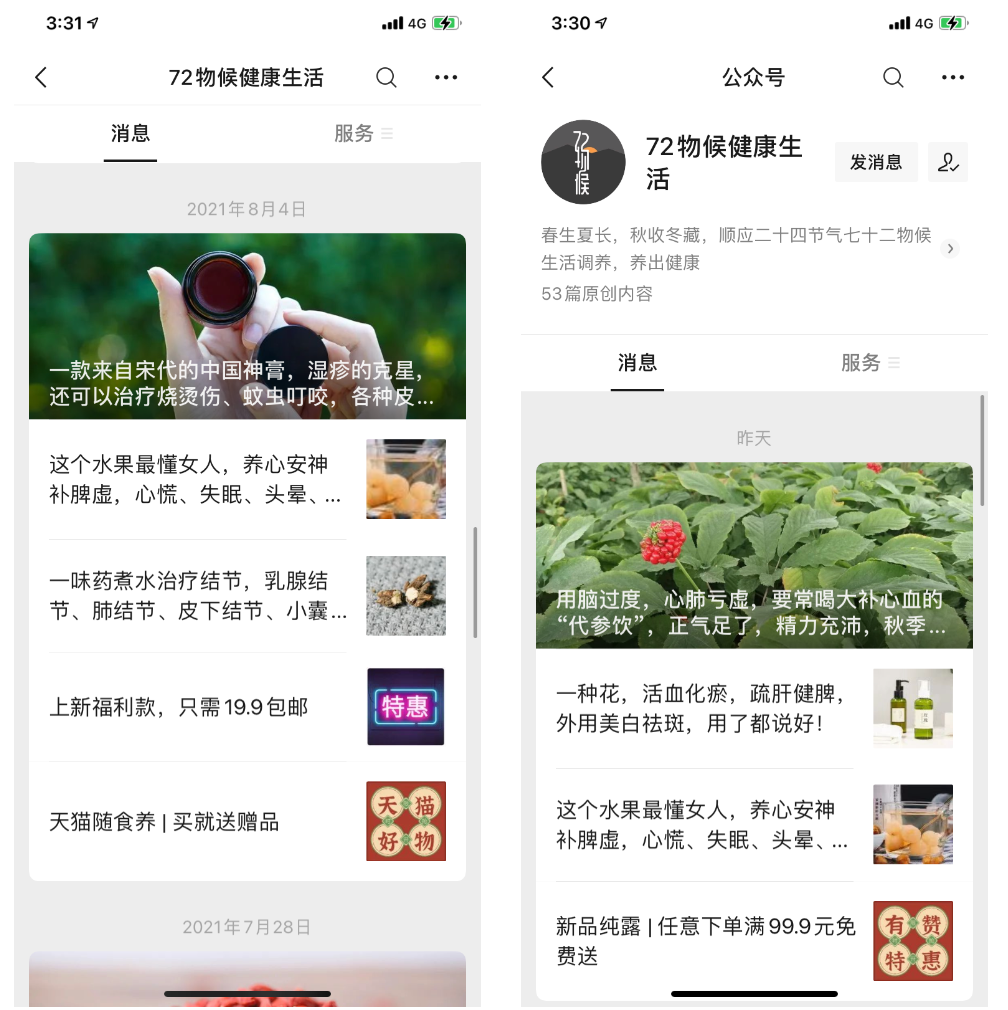1008x1010 pixels.
Task: Open the article about 宋代的中国神膏 for 湿疹
Action: point(247,327)
